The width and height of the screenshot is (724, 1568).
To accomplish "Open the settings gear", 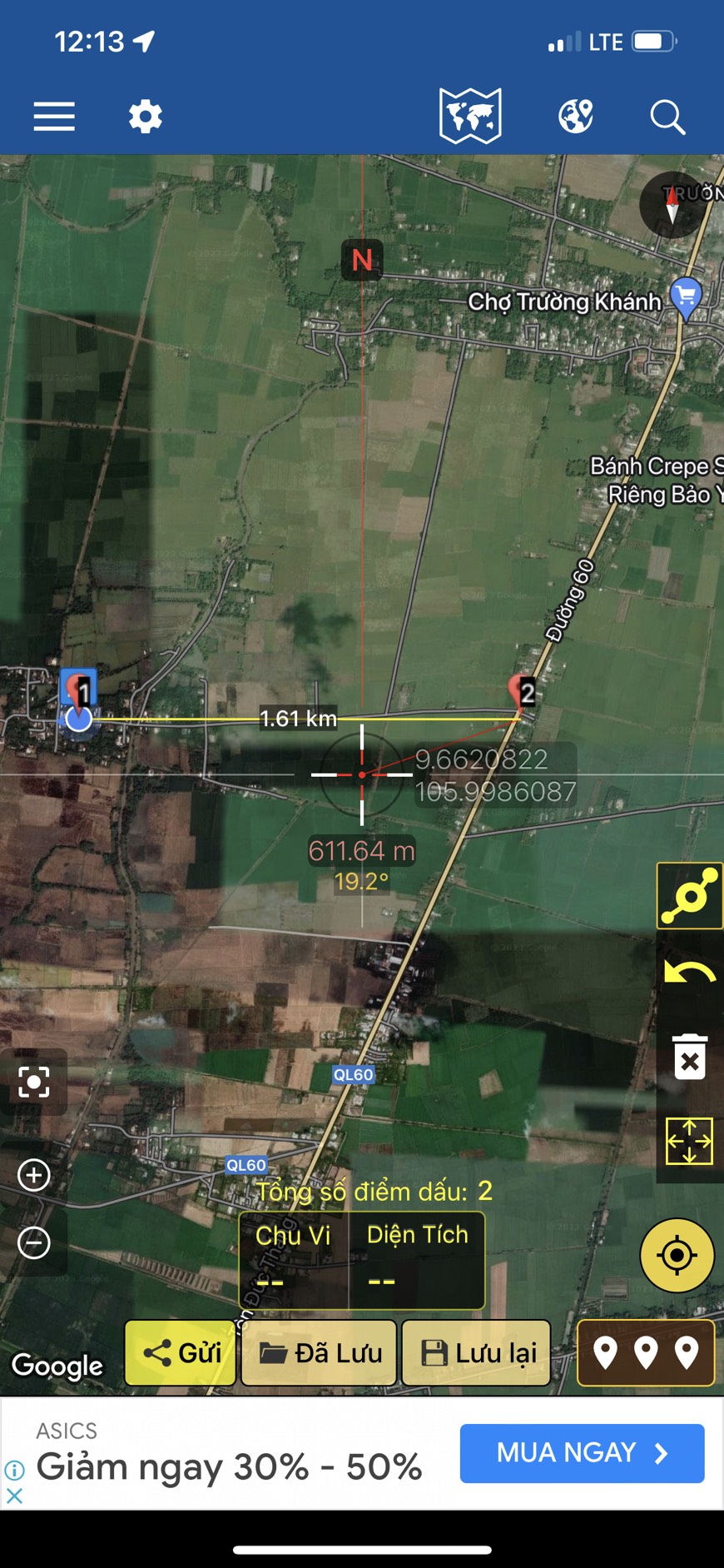I will point(146,117).
